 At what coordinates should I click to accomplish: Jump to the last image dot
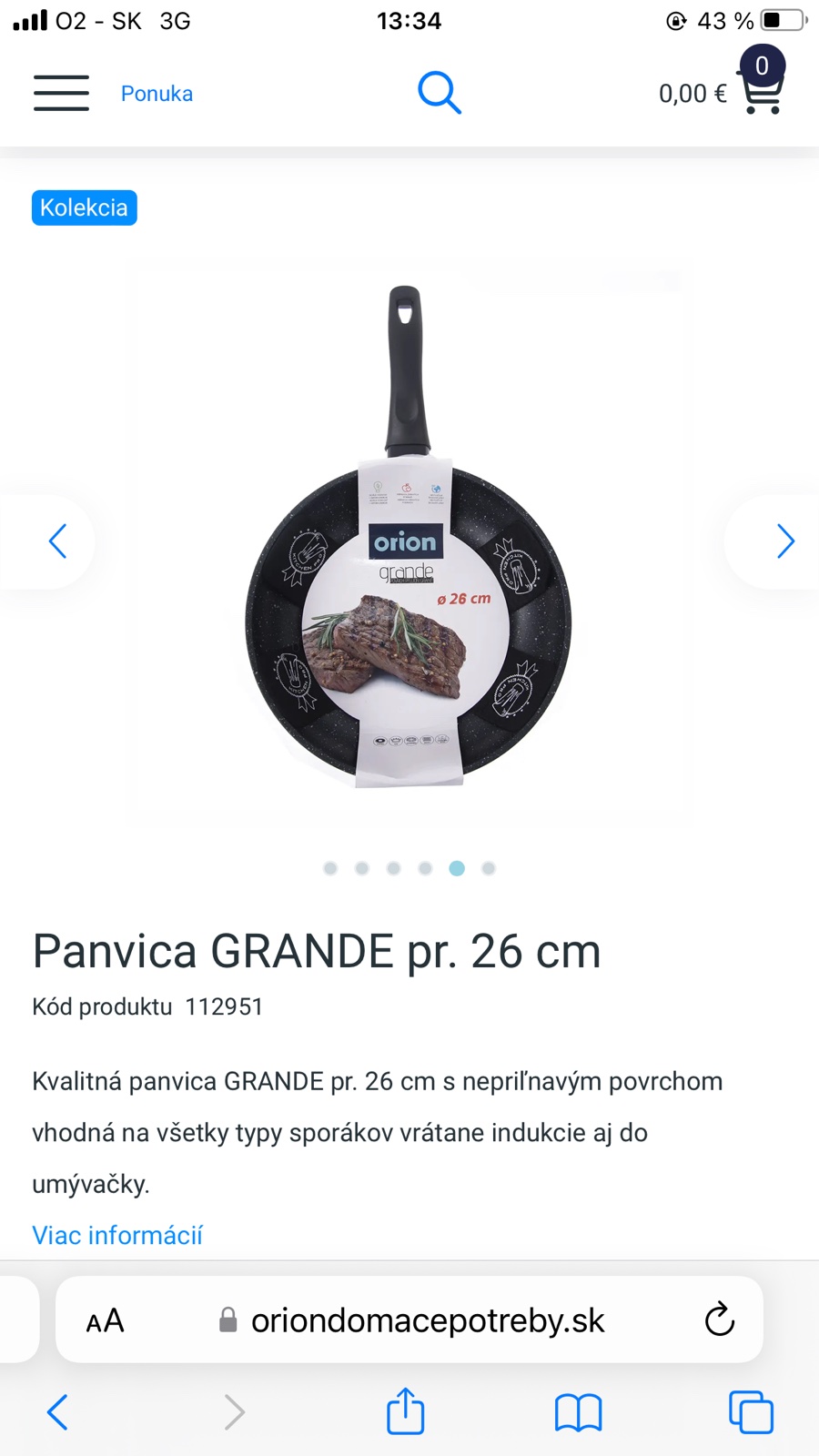point(489,868)
